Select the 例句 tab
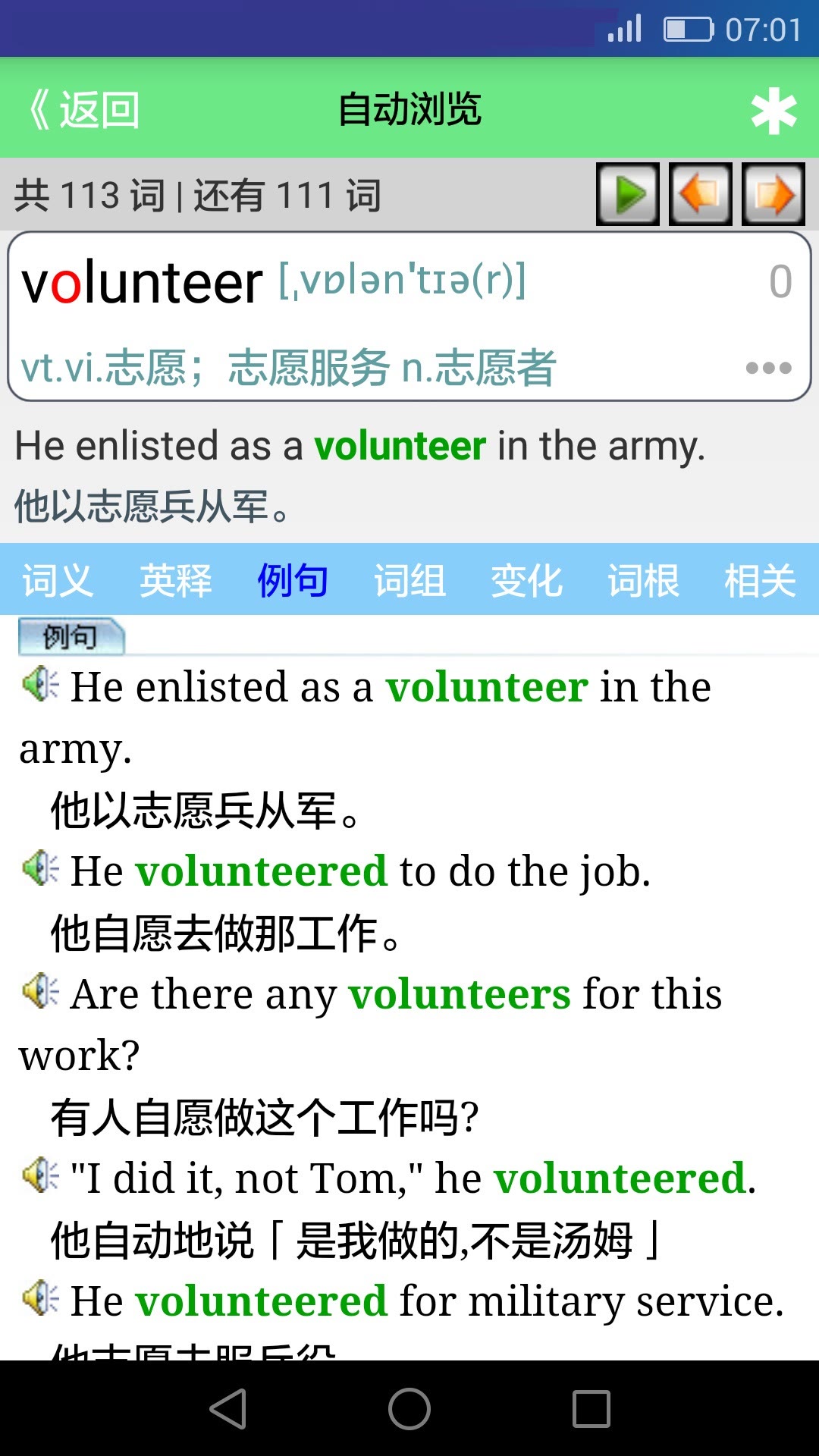This screenshot has width=819, height=1456. click(x=293, y=581)
